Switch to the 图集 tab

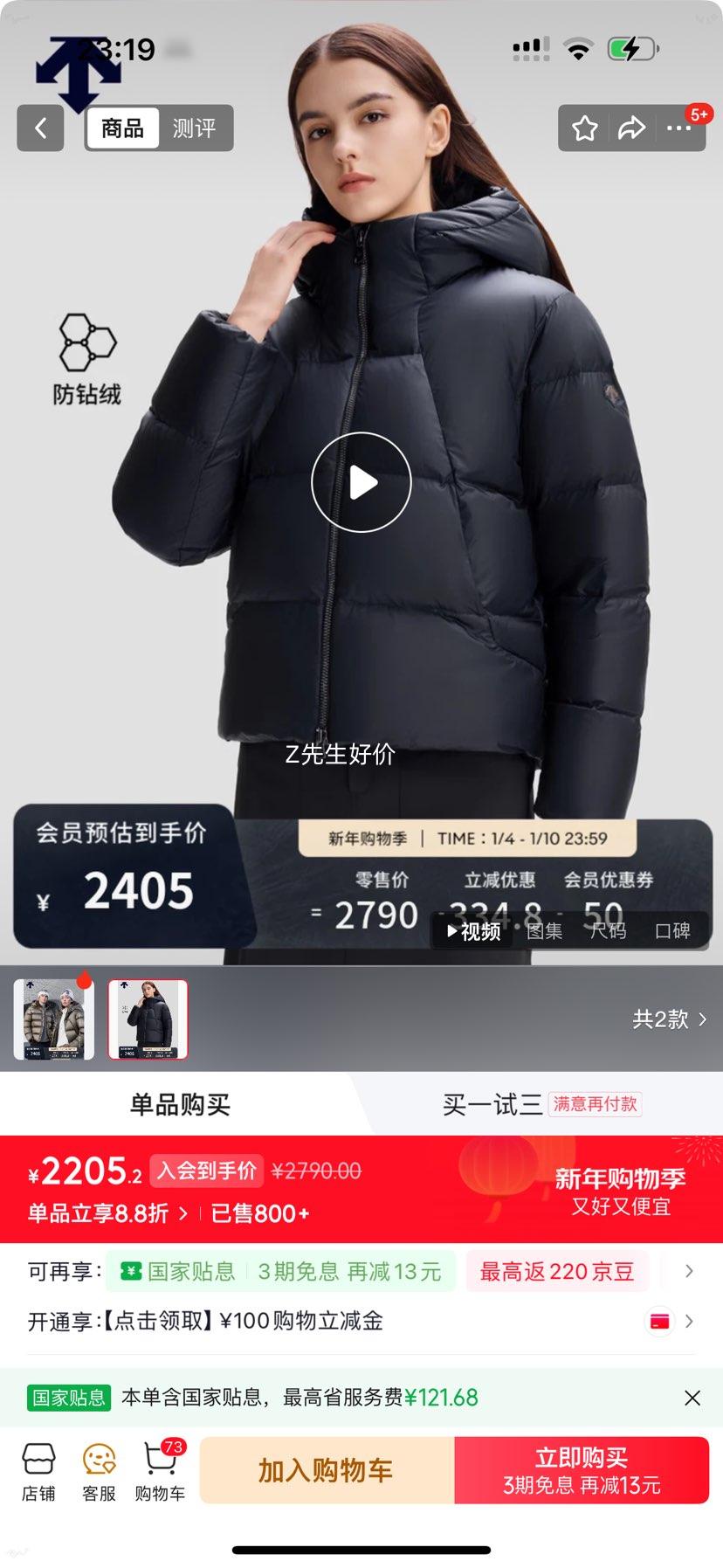[x=543, y=931]
